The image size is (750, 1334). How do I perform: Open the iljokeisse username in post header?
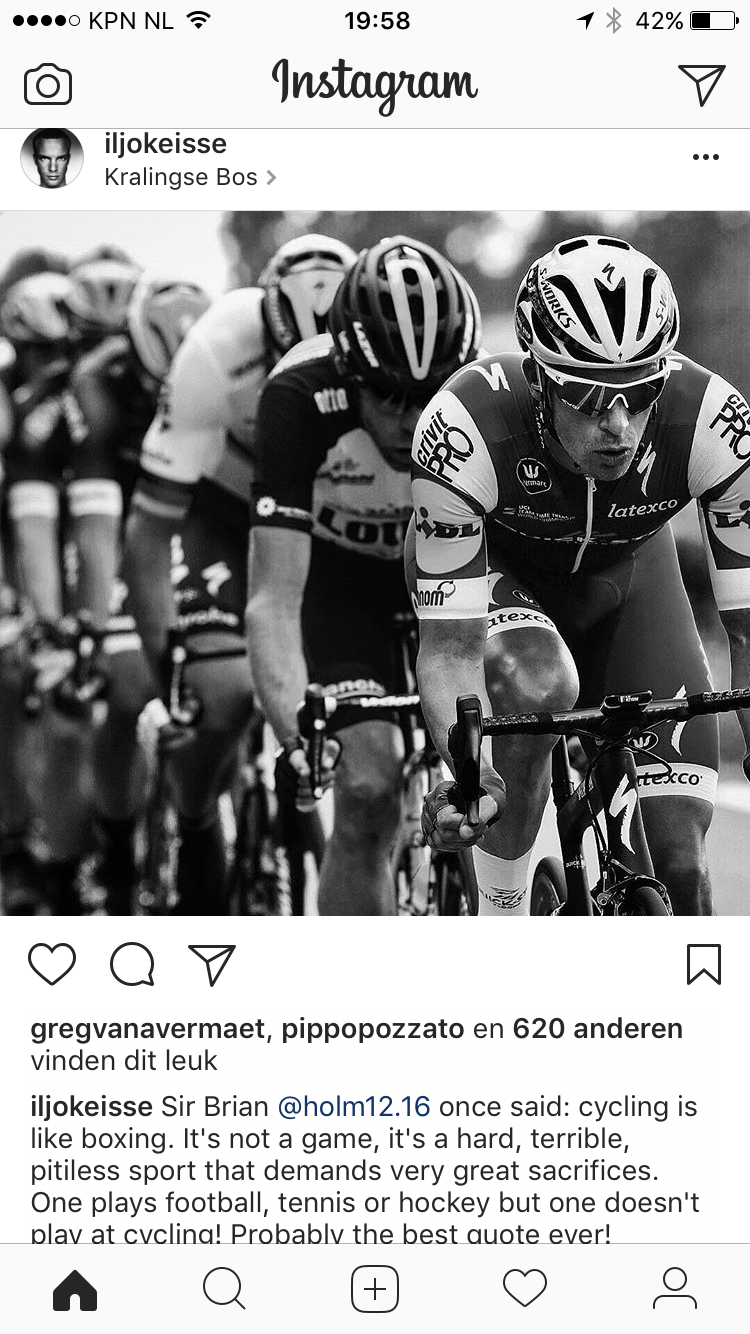165,144
